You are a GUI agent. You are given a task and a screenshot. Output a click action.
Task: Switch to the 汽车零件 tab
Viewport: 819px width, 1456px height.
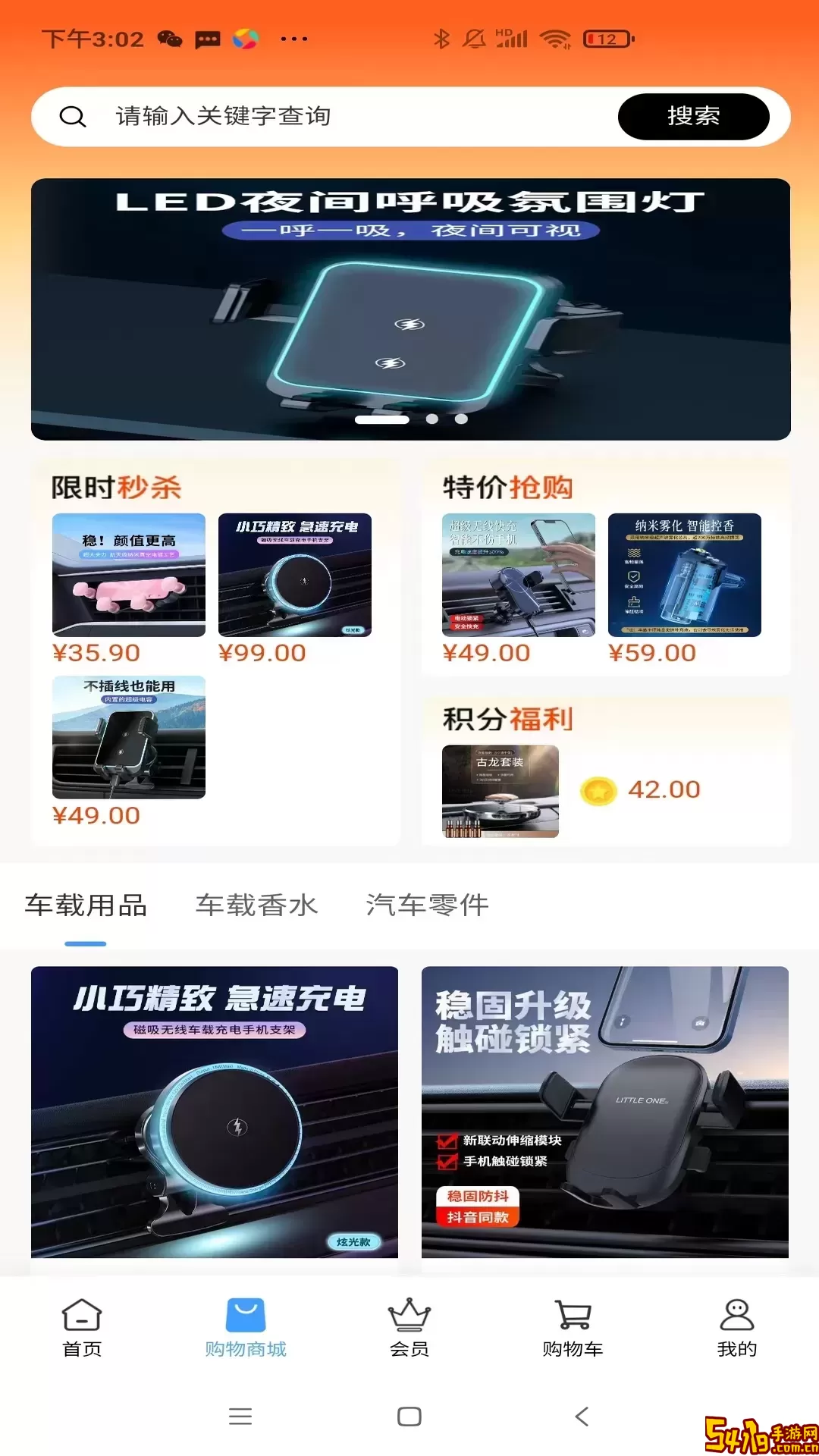pos(427,905)
